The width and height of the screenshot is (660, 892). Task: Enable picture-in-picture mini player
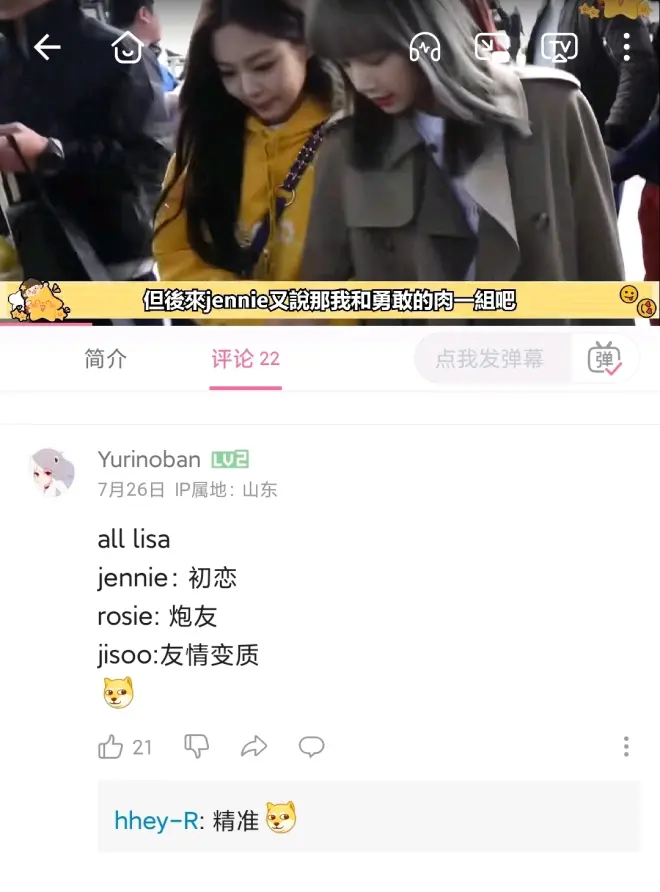pyautogui.click(x=492, y=47)
